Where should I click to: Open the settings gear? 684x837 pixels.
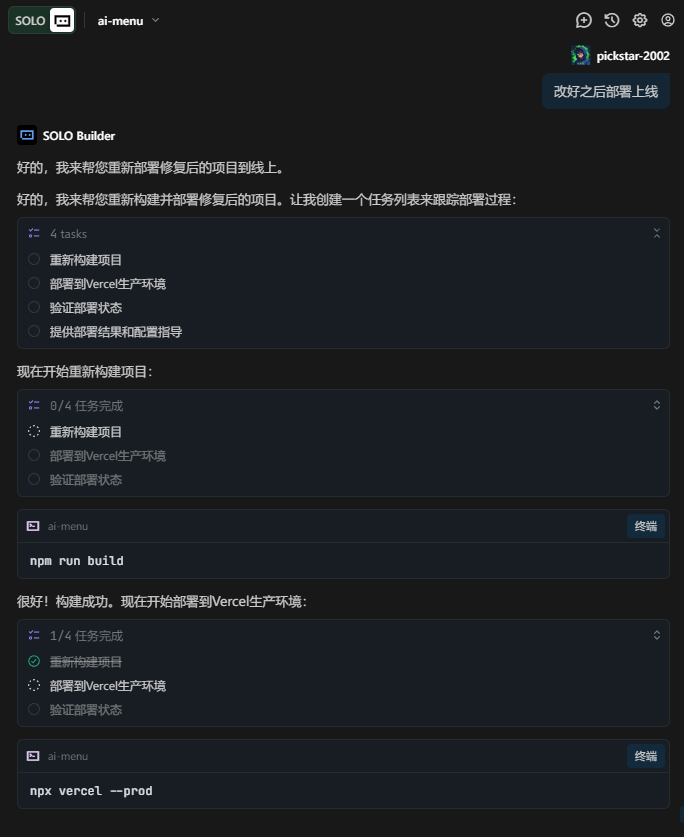[x=640, y=20]
